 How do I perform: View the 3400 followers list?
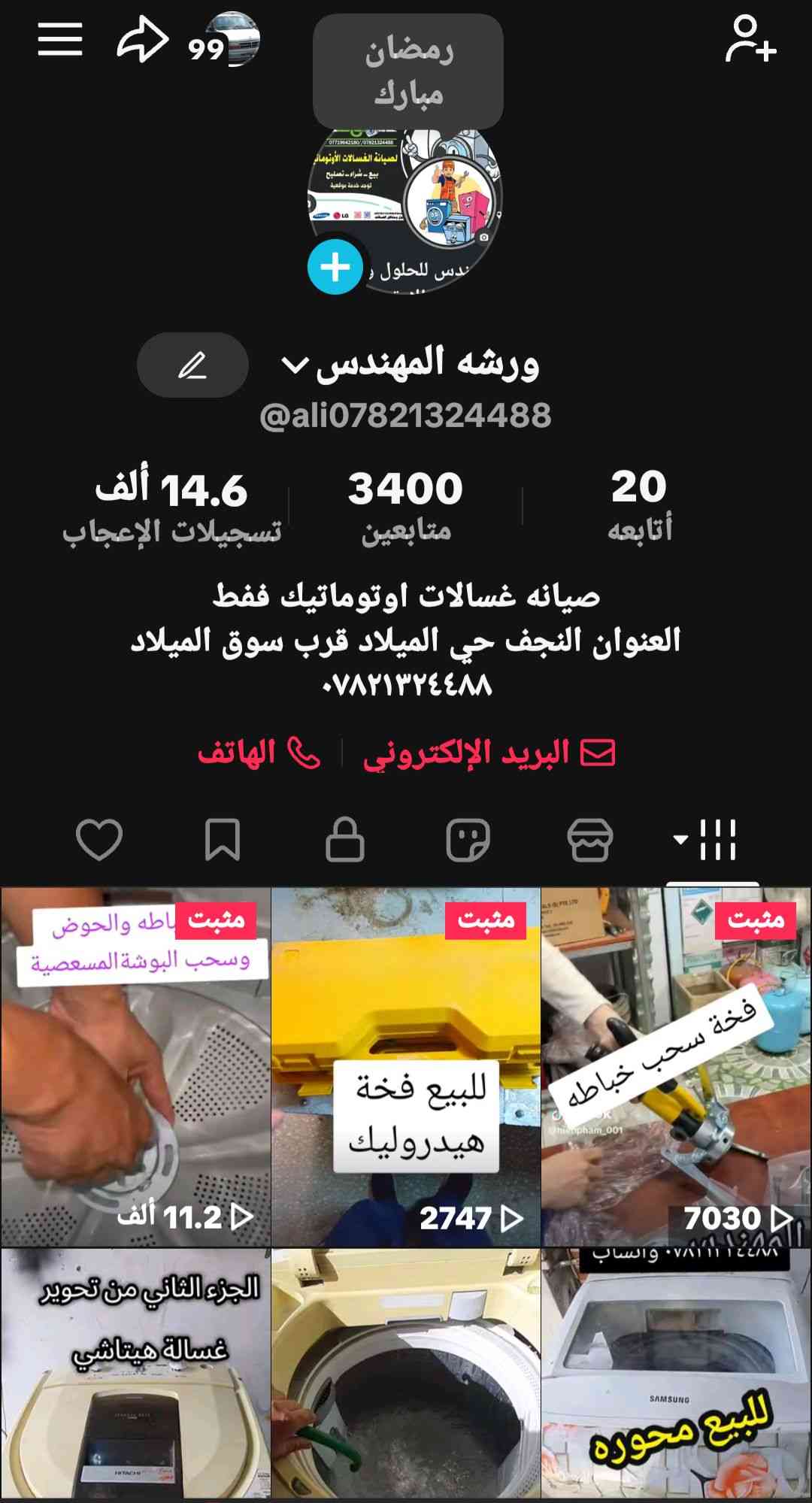(405, 504)
